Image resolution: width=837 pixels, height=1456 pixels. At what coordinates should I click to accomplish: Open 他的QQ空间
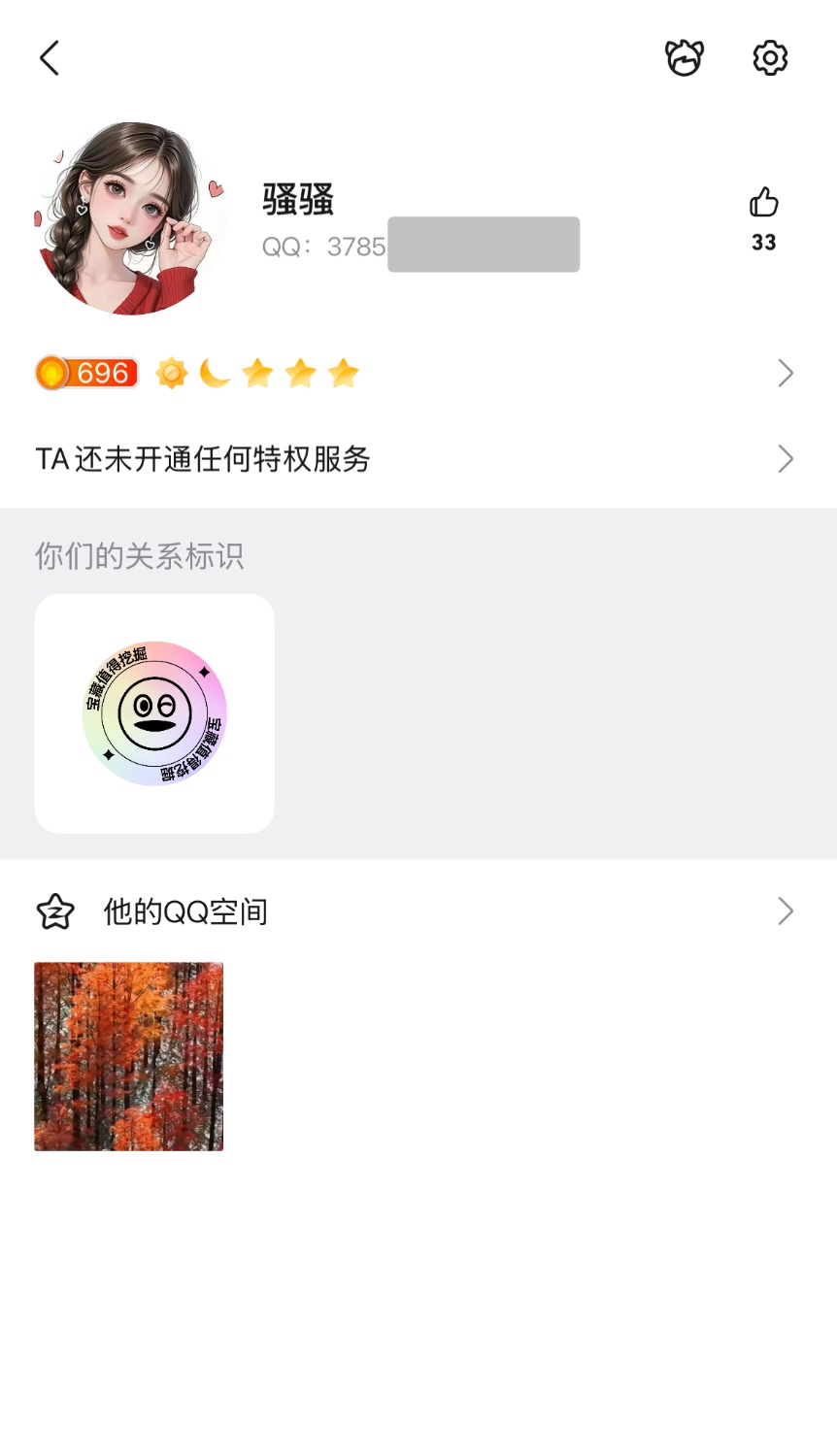pyautogui.click(x=418, y=911)
